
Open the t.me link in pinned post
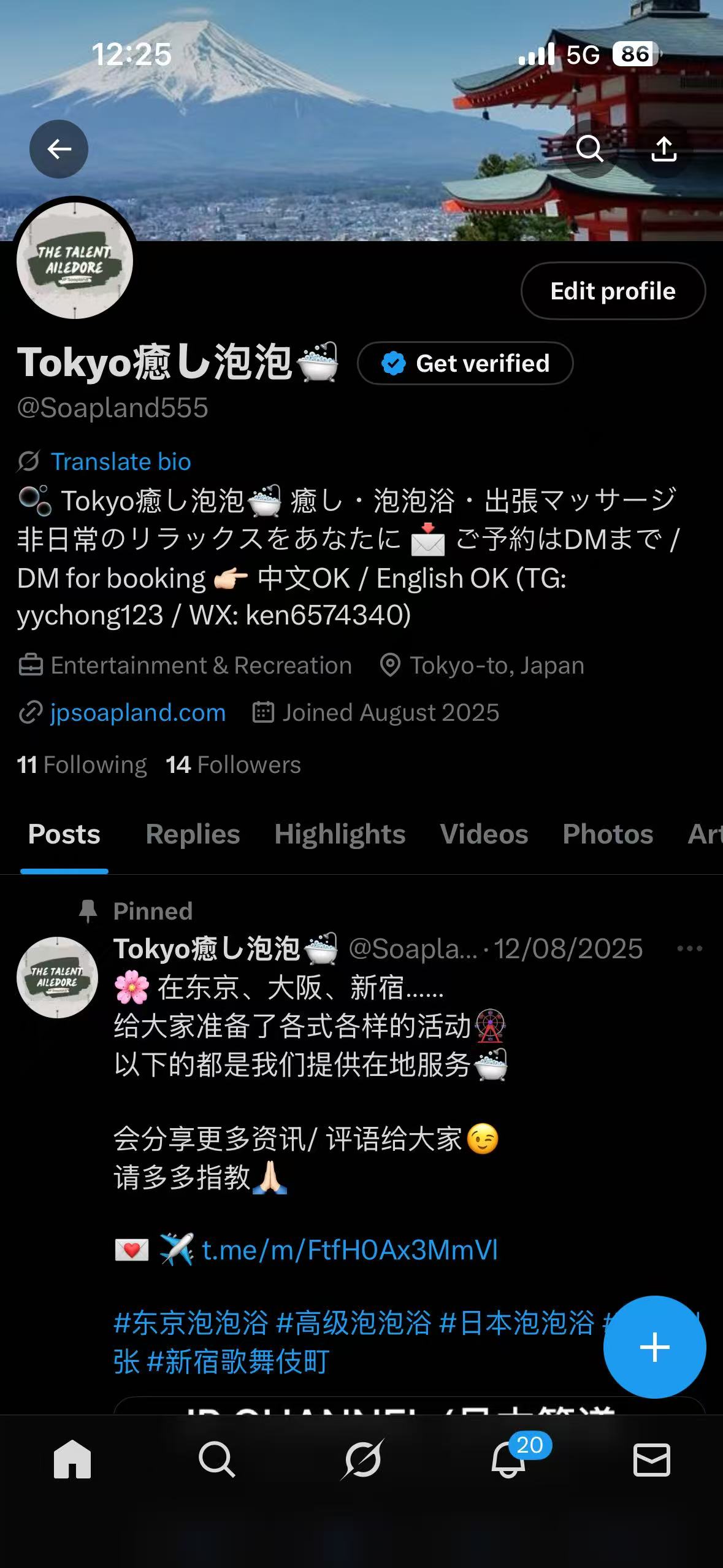pos(350,1250)
